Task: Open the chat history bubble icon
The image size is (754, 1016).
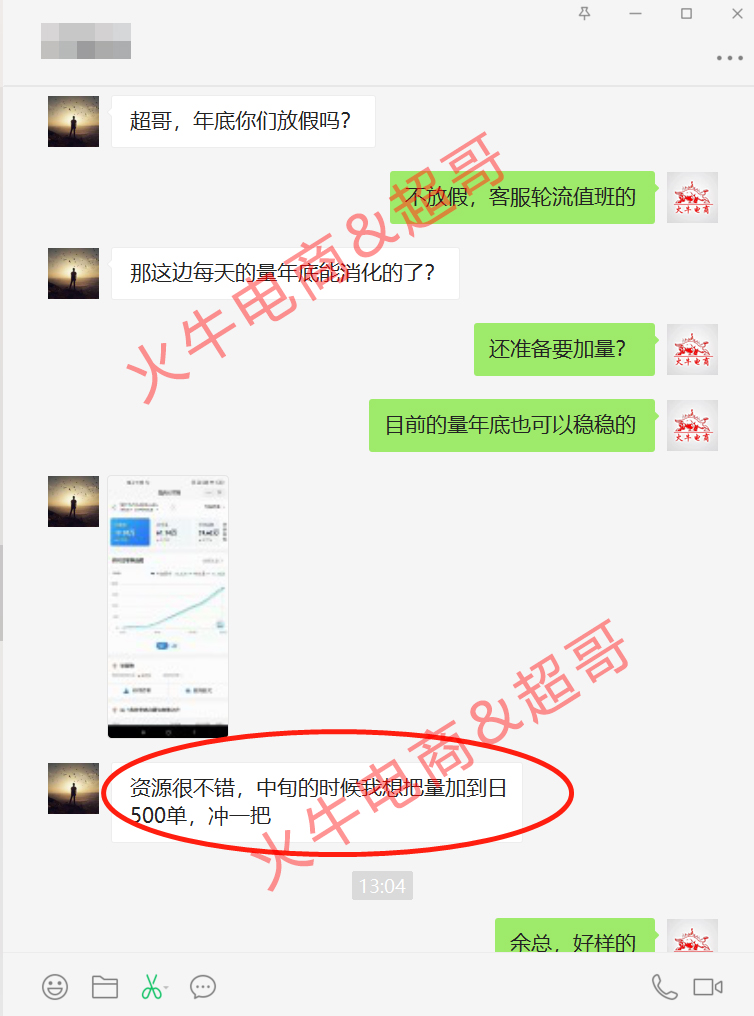Action: click(x=203, y=987)
